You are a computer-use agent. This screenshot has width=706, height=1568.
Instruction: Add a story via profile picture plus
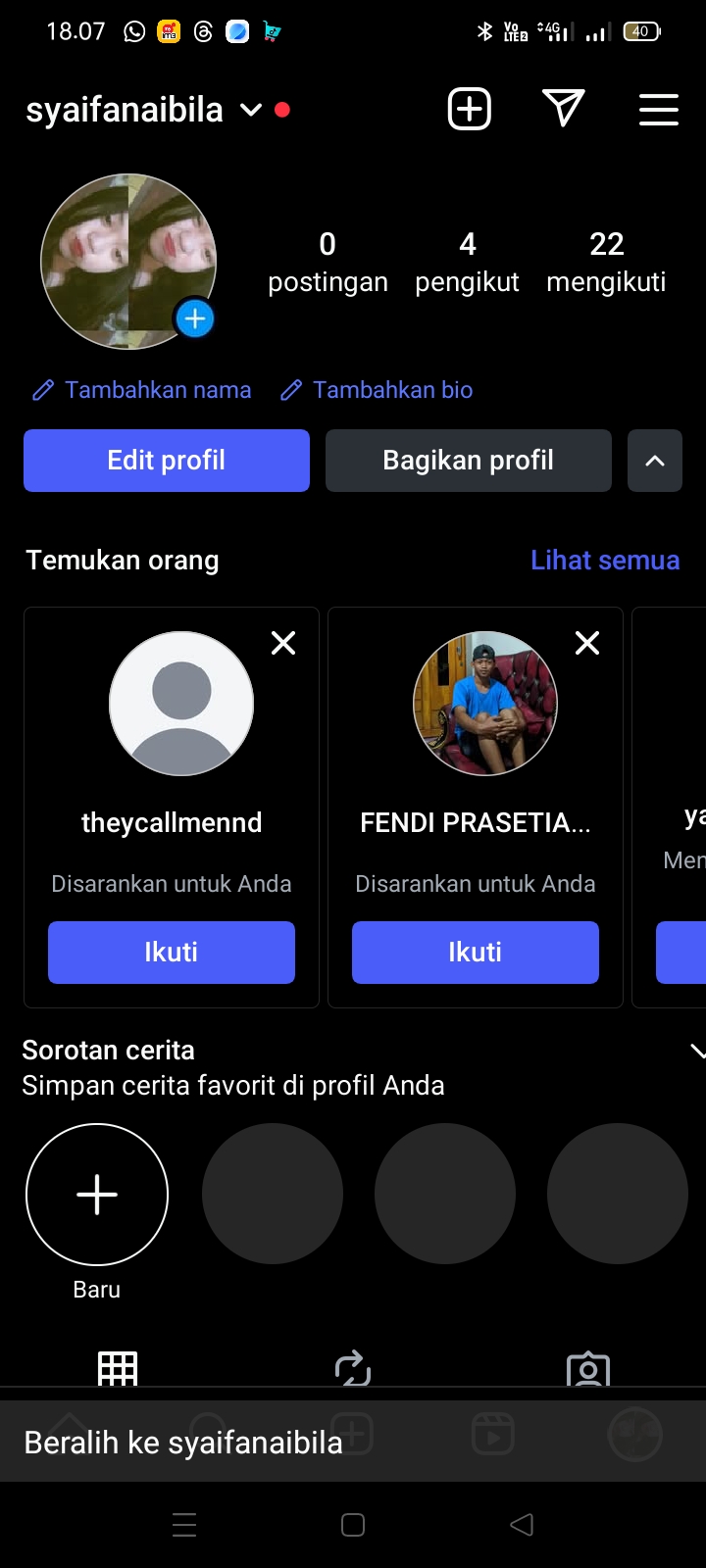pyautogui.click(x=195, y=318)
